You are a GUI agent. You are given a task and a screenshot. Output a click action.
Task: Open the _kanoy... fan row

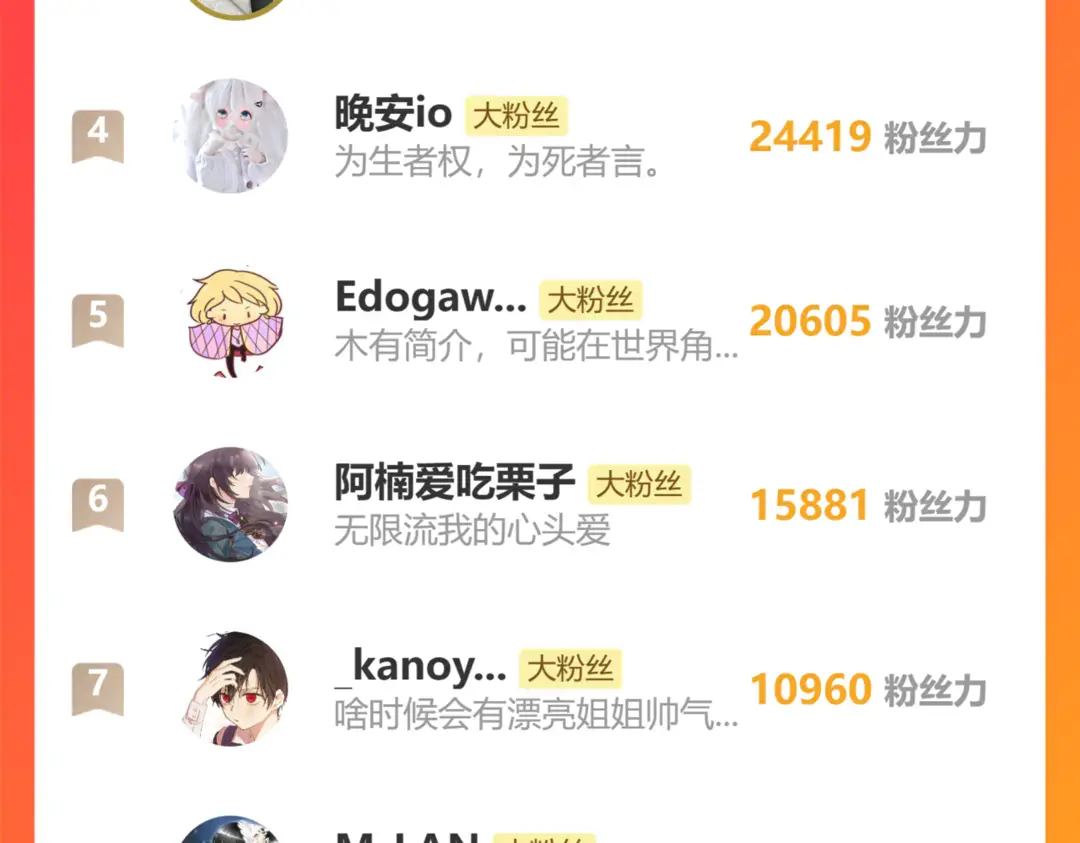(540, 688)
